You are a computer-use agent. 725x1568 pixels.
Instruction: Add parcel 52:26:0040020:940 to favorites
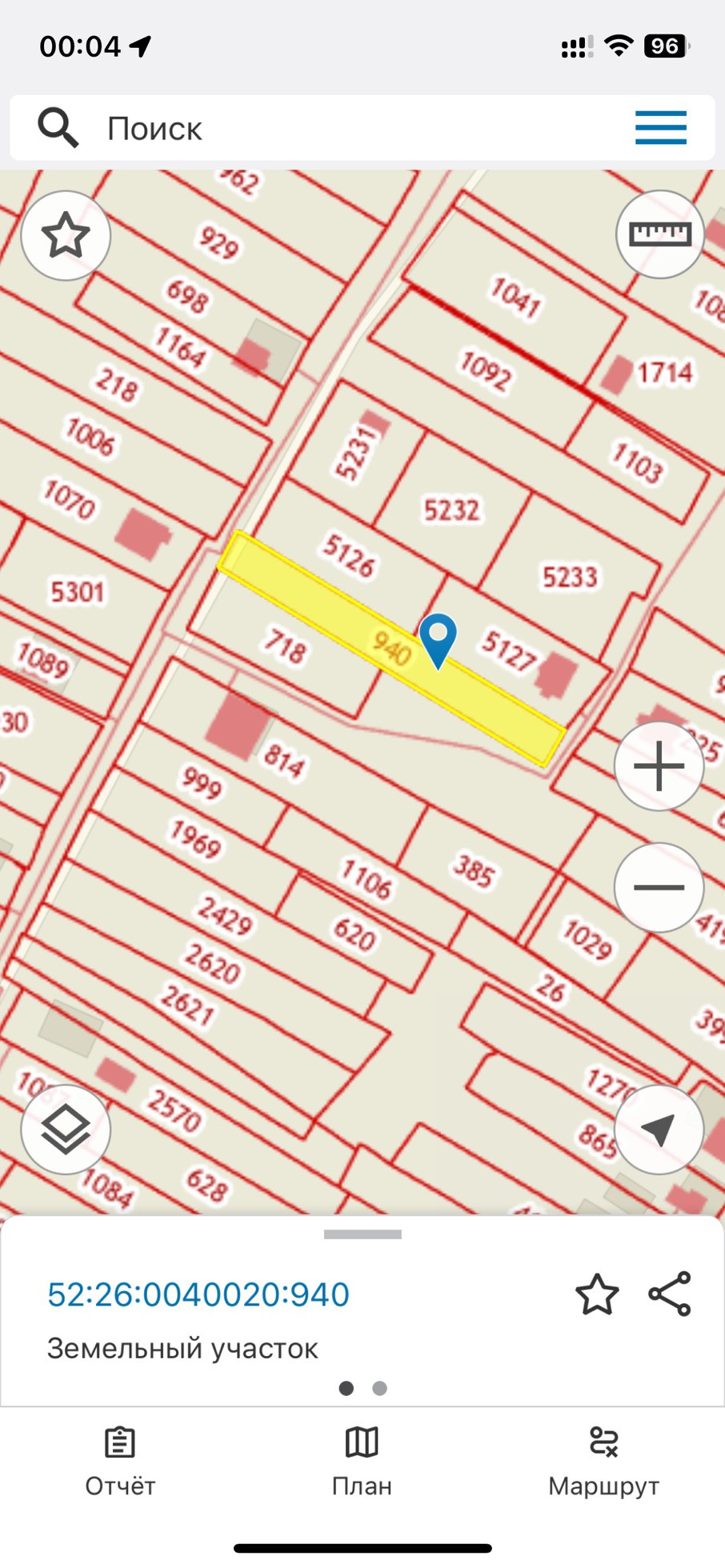[597, 1294]
